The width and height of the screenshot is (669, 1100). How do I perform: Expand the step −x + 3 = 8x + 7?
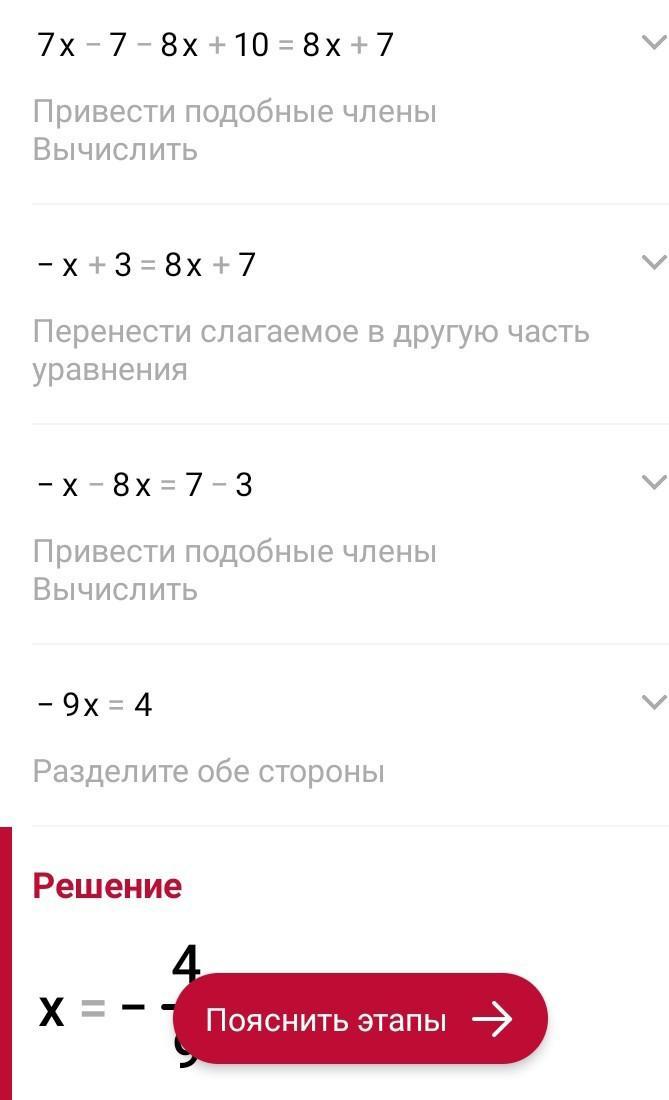click(x=653, y=262)
